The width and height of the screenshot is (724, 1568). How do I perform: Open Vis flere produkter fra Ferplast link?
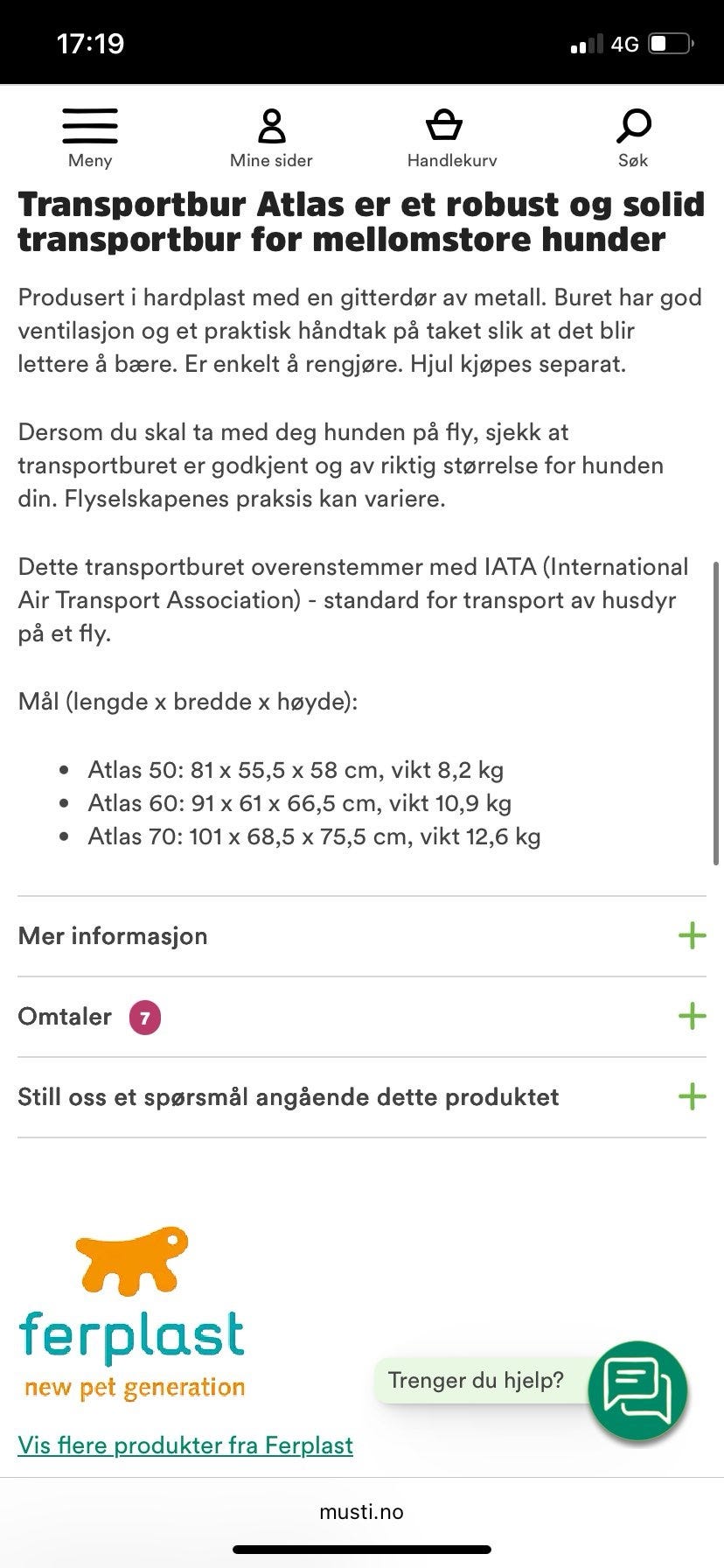click(x=185, y=1445)
